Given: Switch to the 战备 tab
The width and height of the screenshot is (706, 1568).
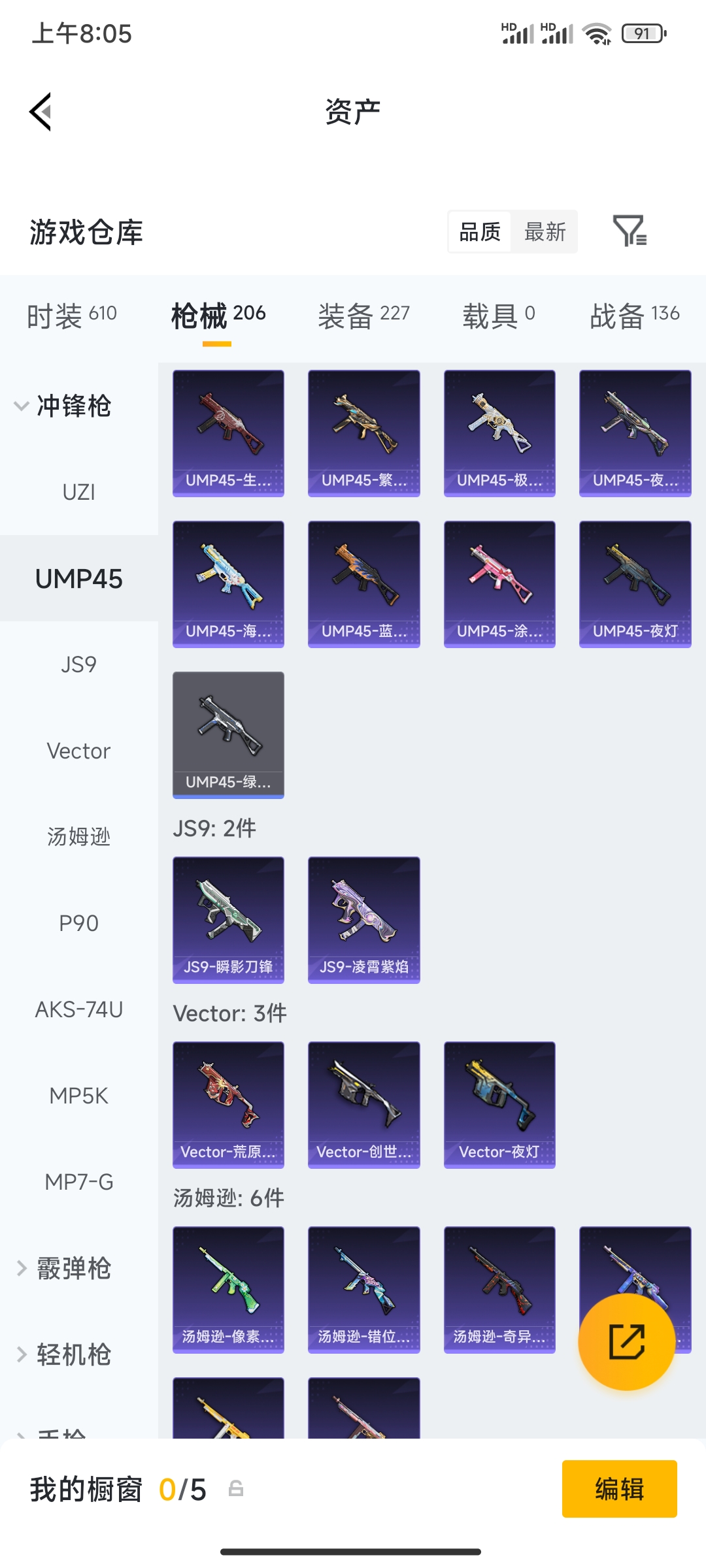Looking at the screenshot, I should pos(635,316).
